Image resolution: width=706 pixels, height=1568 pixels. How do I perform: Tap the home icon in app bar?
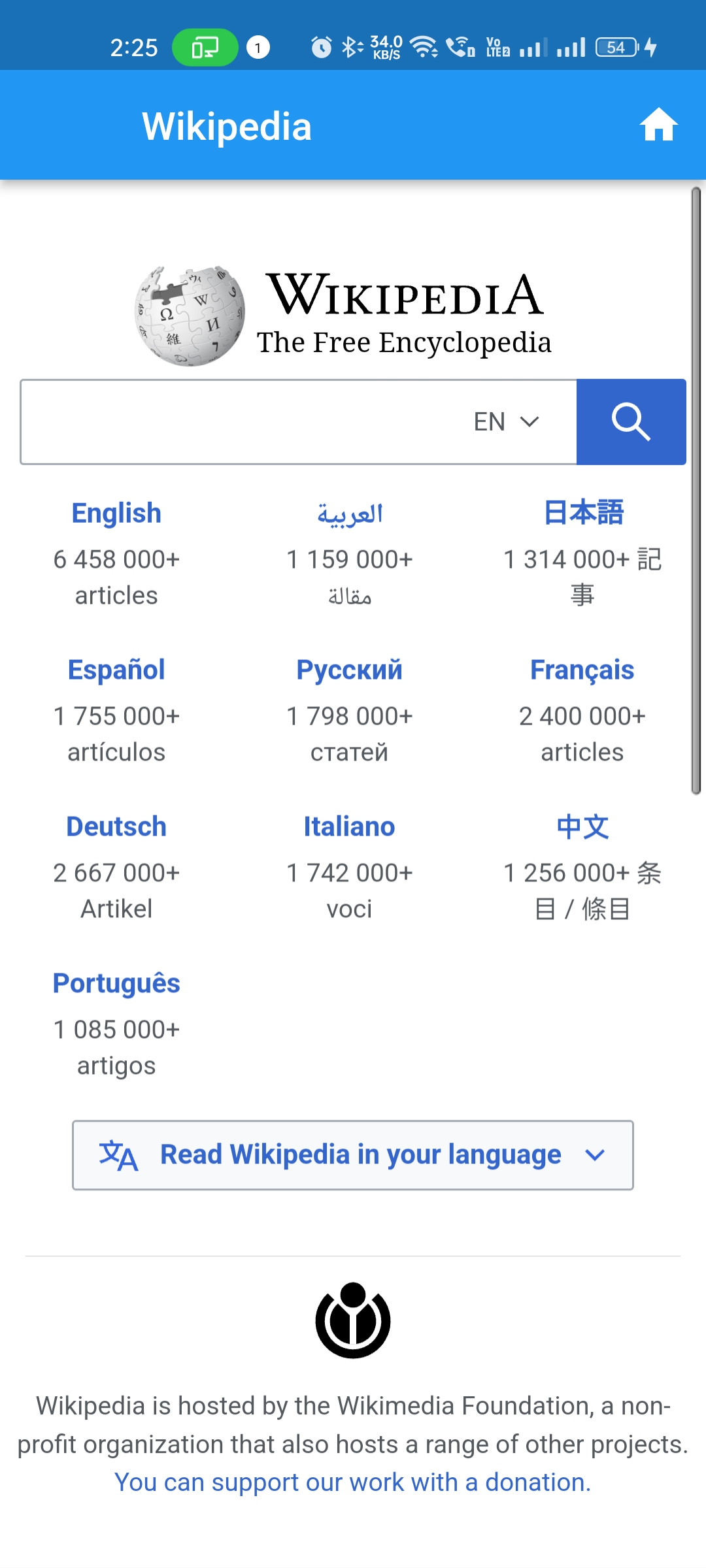[x=658, y=125]
